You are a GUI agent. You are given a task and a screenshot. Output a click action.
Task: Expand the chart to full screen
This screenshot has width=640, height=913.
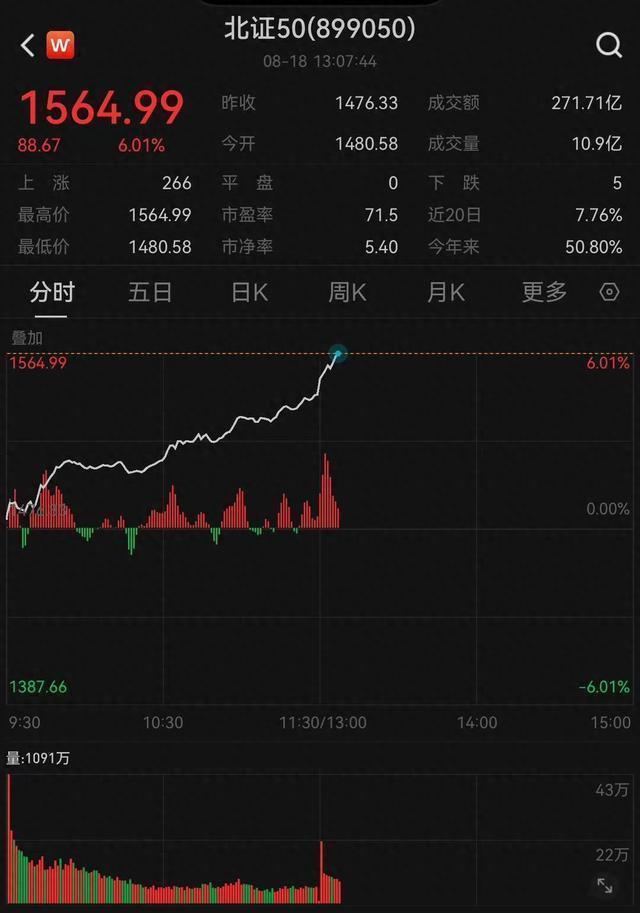(x=605, y=885)
